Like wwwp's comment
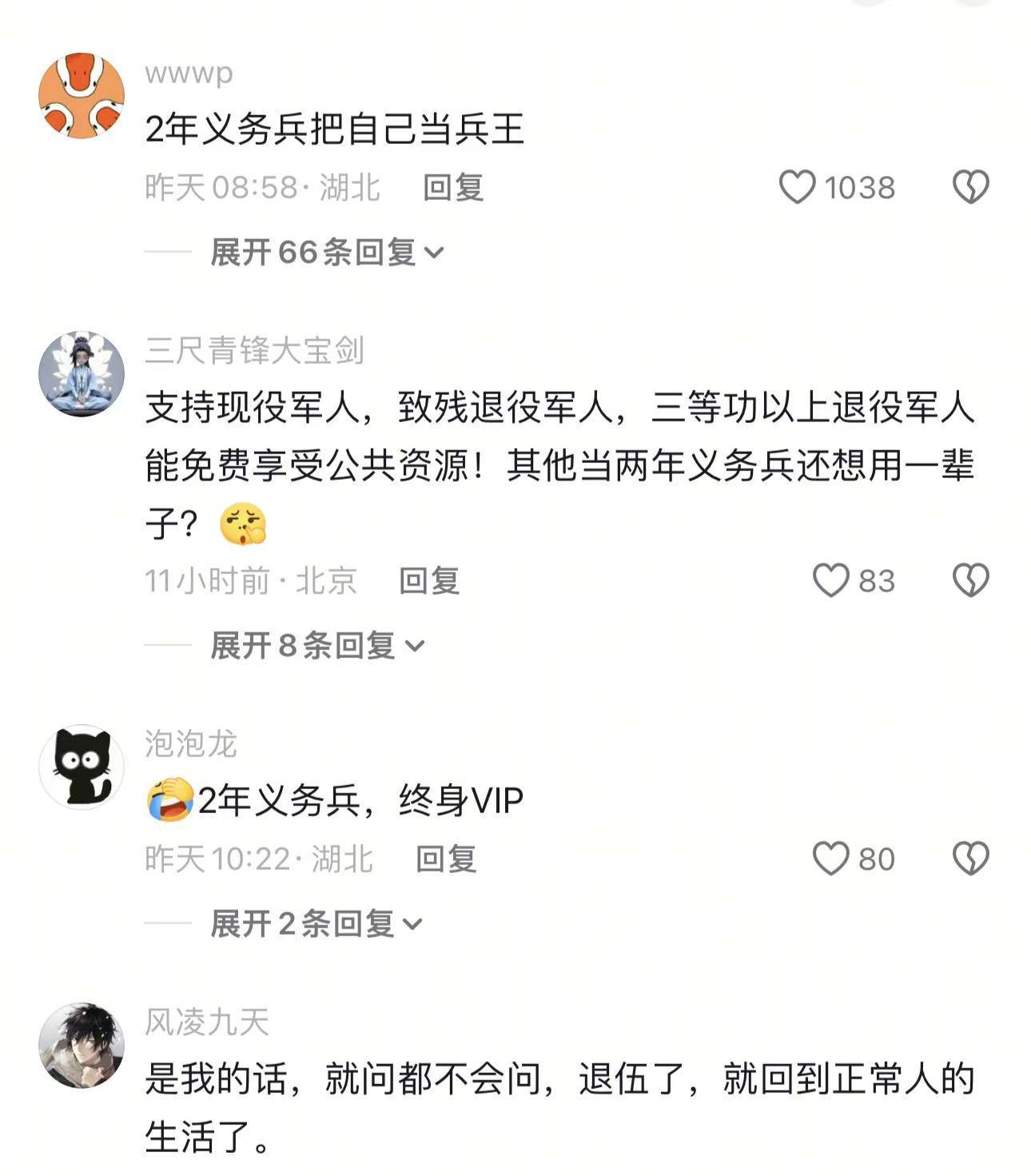Screen dimensions: 1031x1176 coord(797,187)
